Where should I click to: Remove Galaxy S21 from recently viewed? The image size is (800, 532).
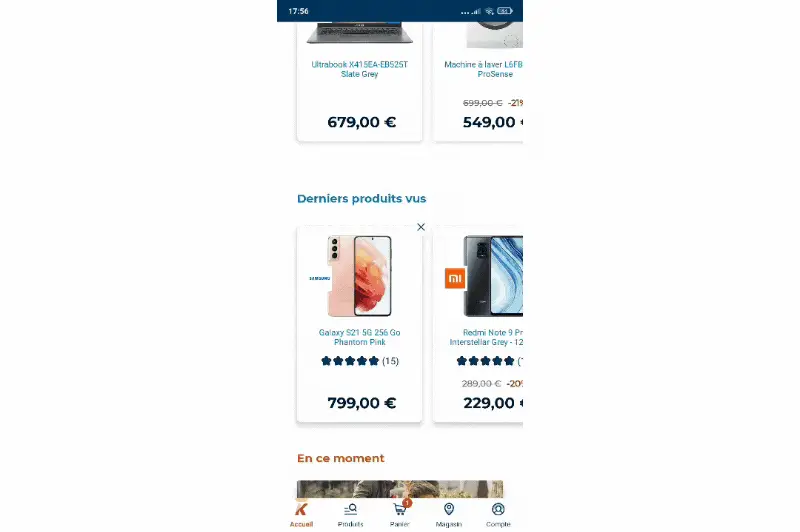[x=421, y=227]
